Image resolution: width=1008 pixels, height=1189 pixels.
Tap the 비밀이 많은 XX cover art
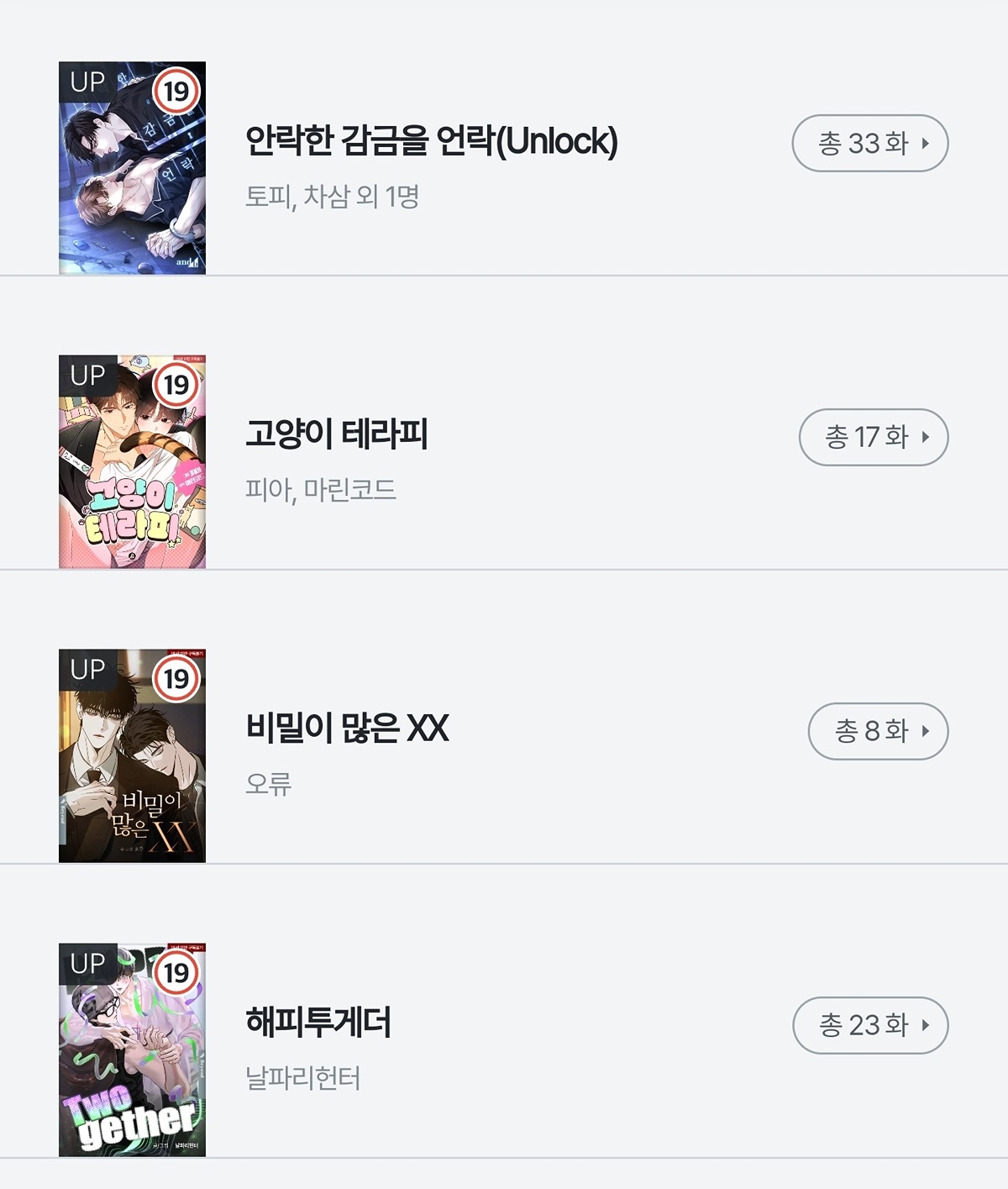click(x=132, y=755)
